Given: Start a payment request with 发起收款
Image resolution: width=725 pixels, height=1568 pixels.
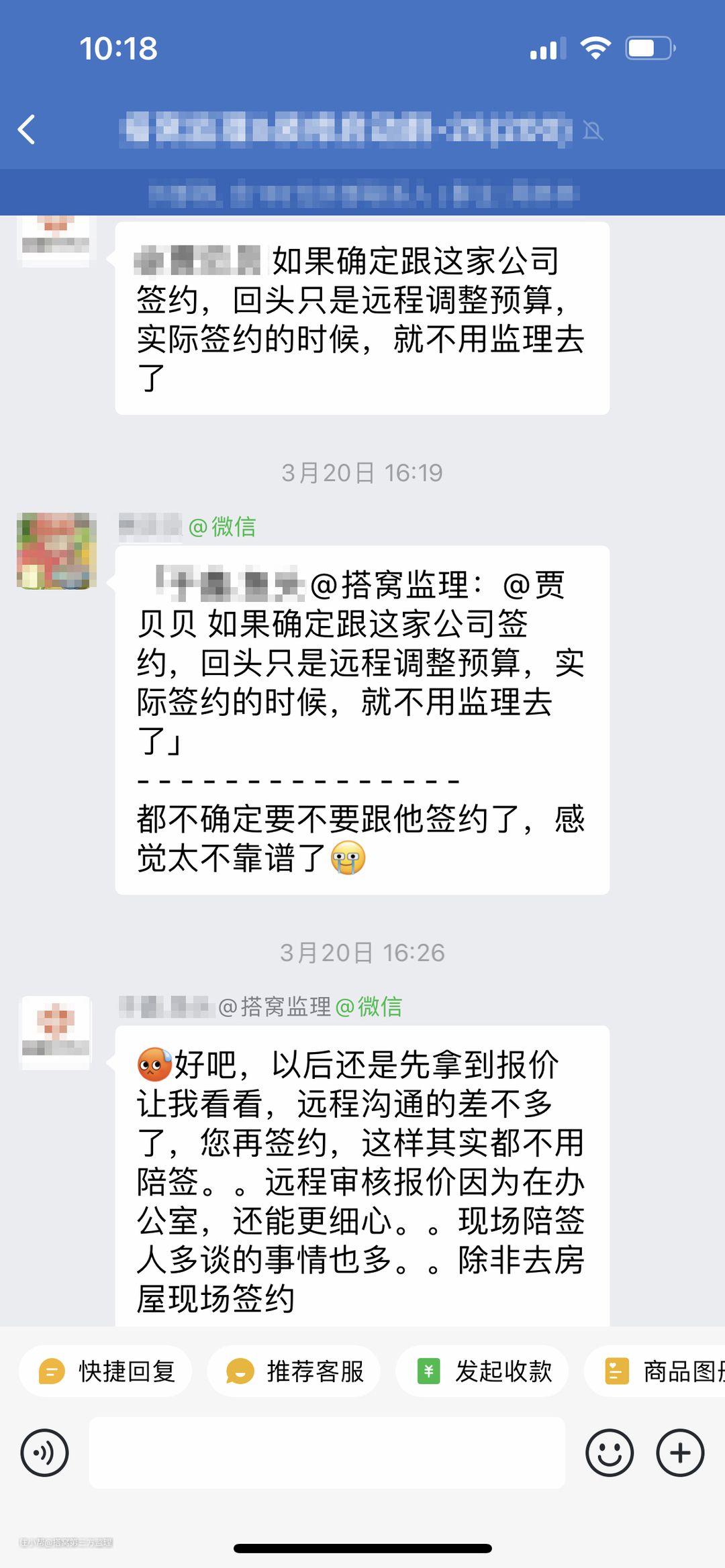Looking at the screenshot, I should pos(483,1371).
